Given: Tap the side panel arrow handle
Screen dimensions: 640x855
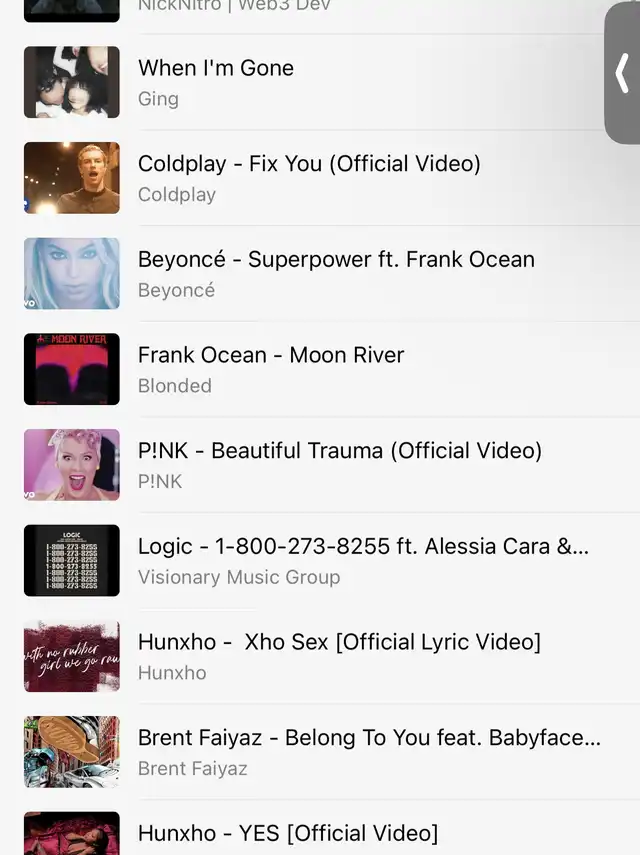Looking at the screenshot, I should coord(622,73).
